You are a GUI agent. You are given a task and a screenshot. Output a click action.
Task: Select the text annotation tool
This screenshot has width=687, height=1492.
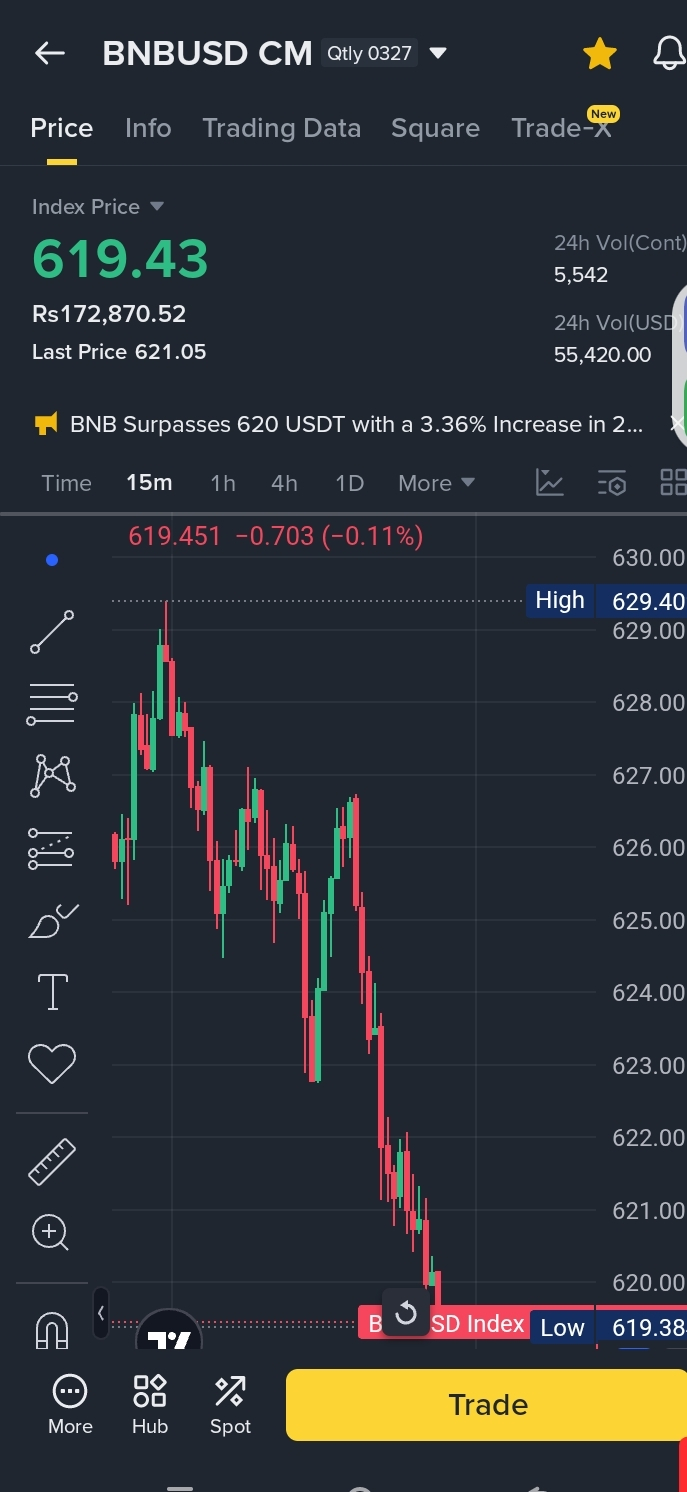[52, 992]
